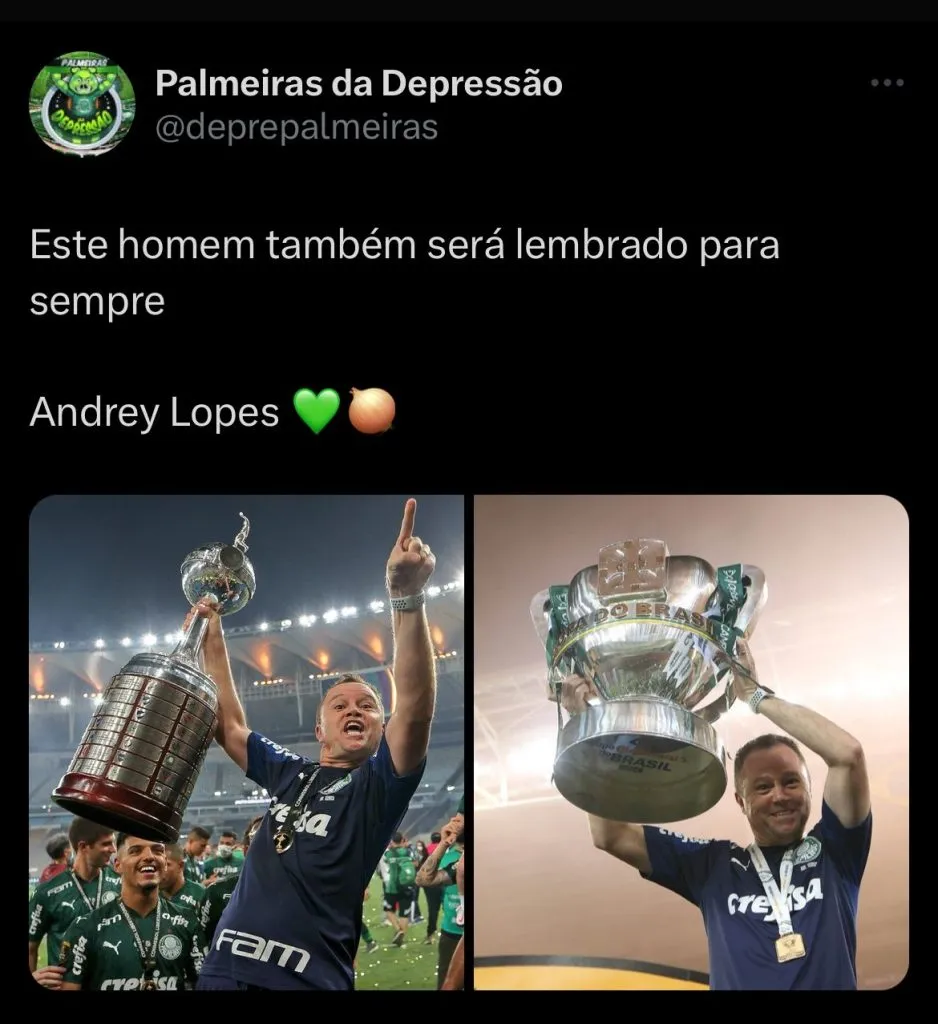Image resolution: width=938 pixels, height=1024 pixels.
Task: Open the Palmeiras da Depressão account name
Action: (x=358, y=84)
